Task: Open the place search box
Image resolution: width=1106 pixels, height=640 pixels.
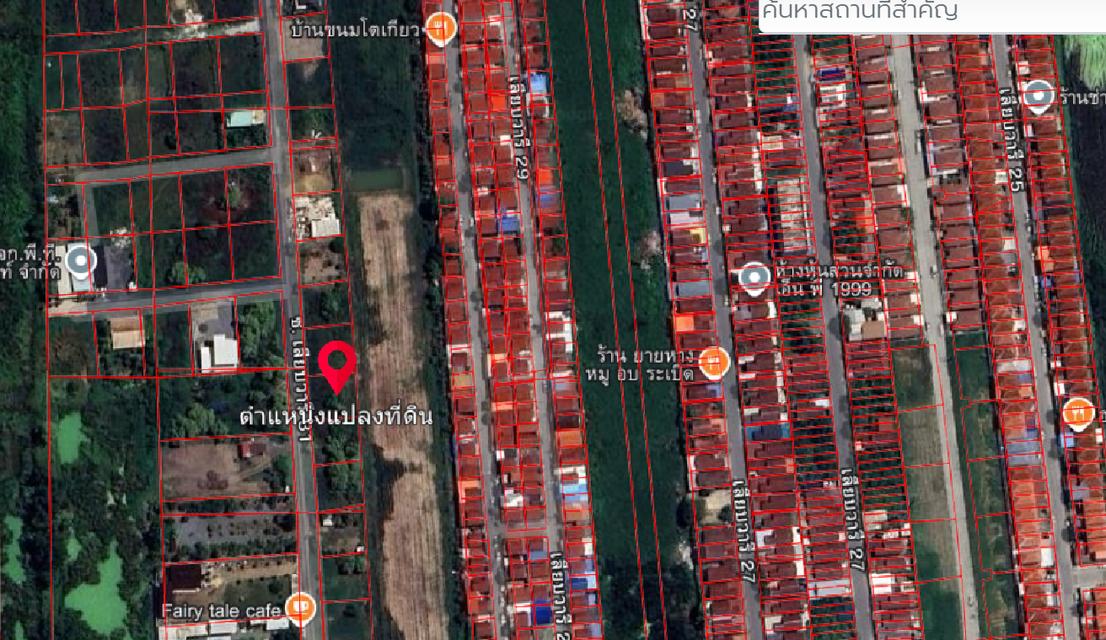Action: 930,13
